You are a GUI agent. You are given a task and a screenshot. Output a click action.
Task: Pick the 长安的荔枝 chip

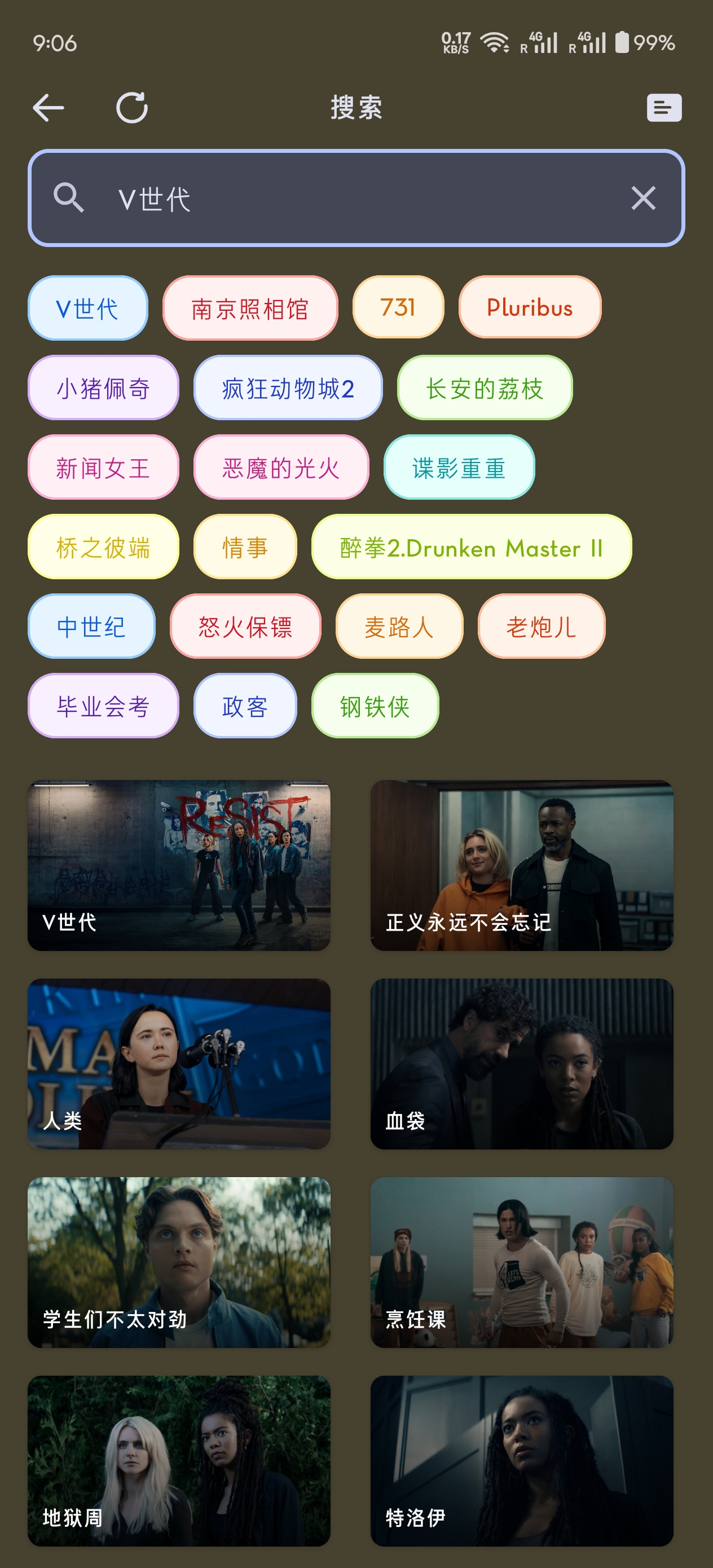pos(484,387)
